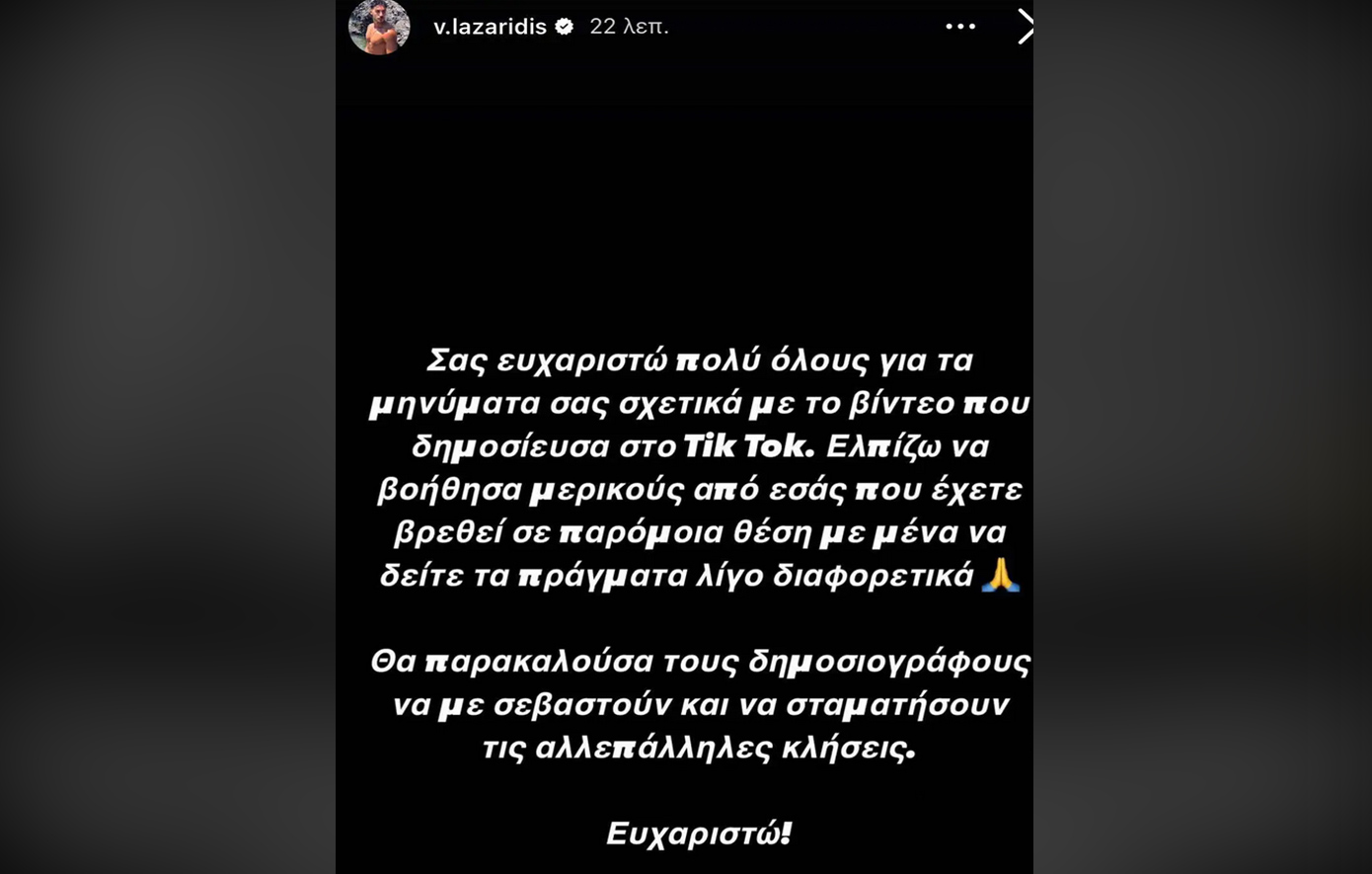
Task: Open v.lazaridis profile from username
Action: (x=490, y=27)
